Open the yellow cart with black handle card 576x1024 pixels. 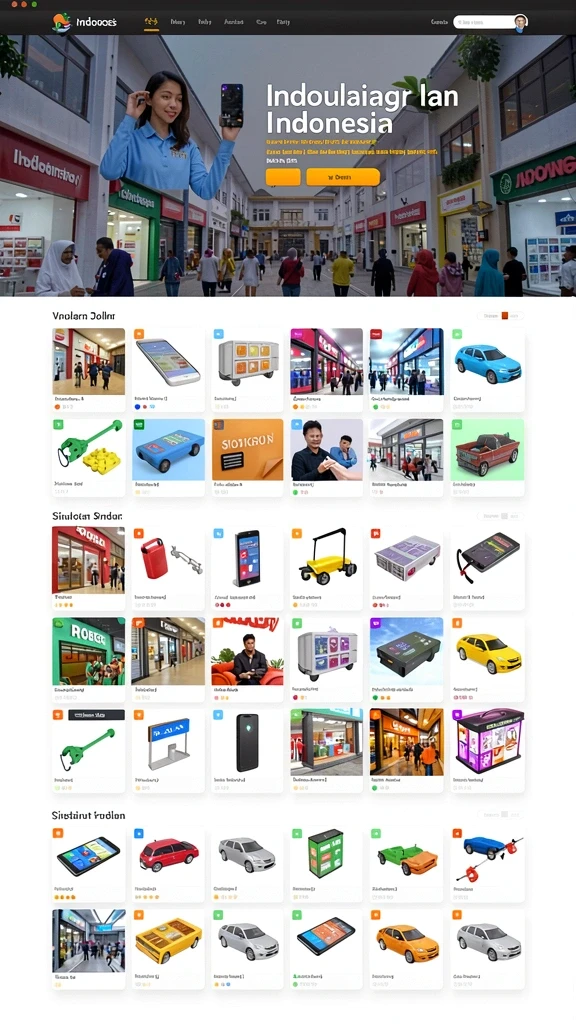tap(327, 569)
